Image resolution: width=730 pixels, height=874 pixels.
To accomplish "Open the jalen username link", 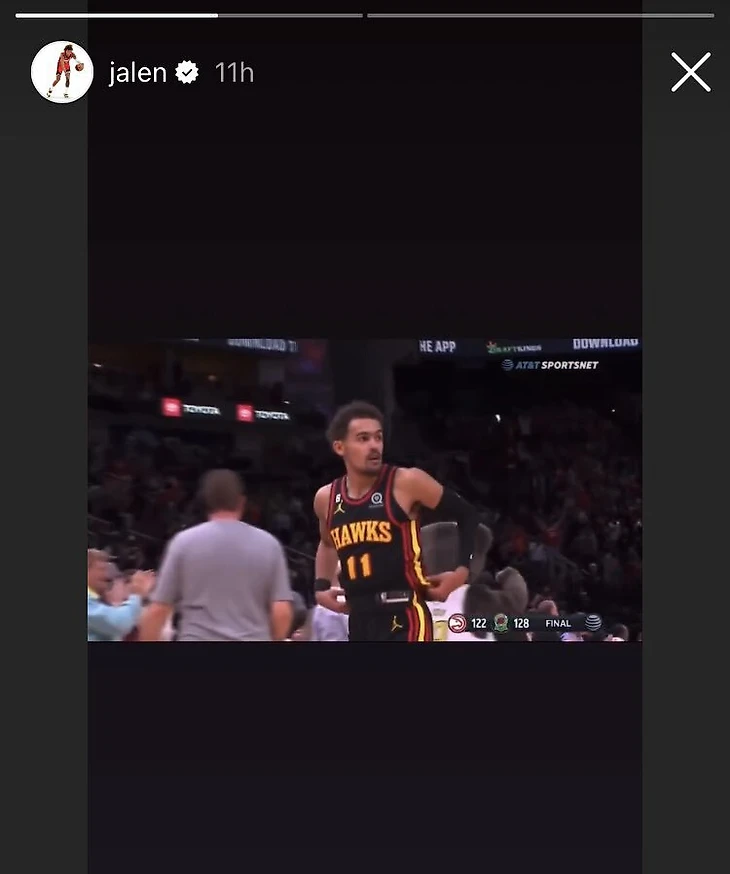I will pyautogui.click(x=137, y=73).
